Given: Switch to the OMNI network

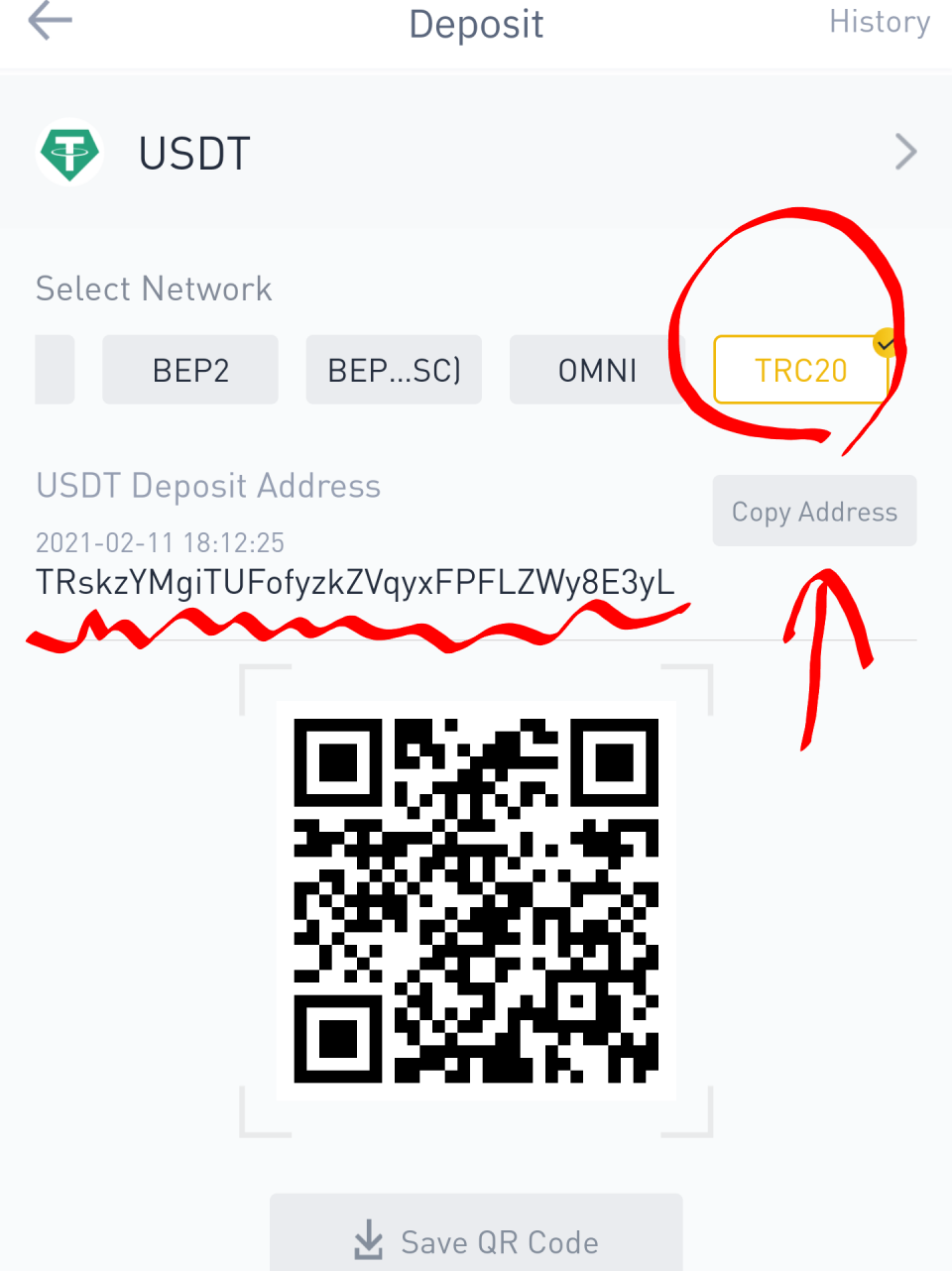Looking at the screenshot, I should coord(597,370).
